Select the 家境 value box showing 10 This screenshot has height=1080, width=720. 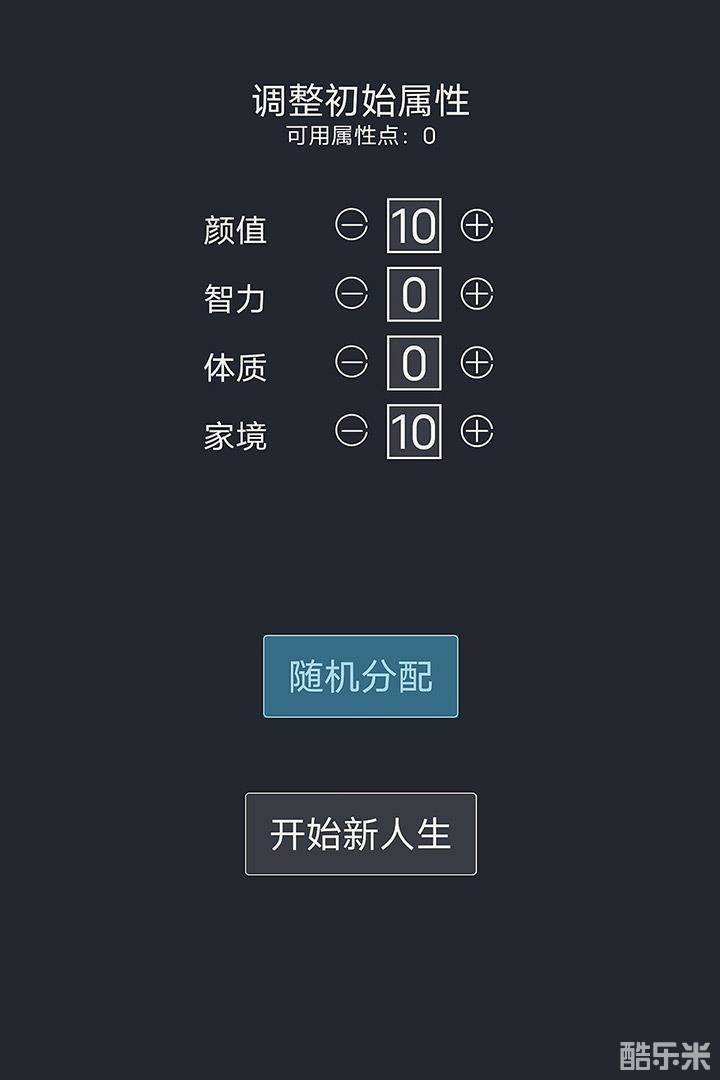414,432
